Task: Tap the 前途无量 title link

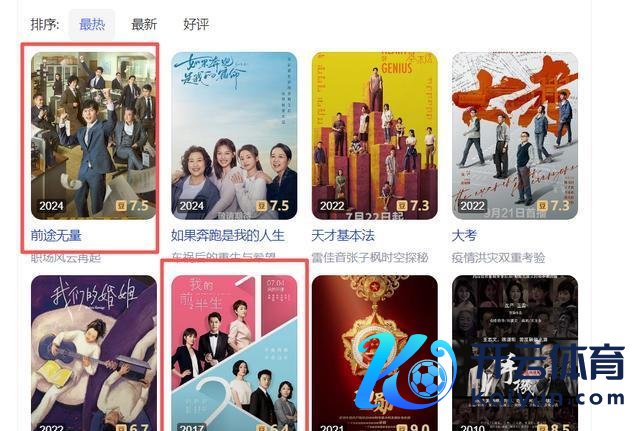Action: click(56, 236)
